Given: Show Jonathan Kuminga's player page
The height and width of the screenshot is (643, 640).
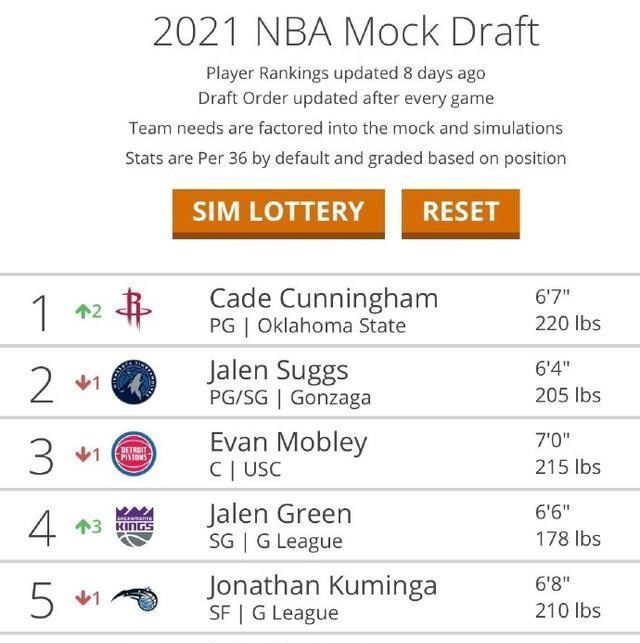Looking at the screenshot, I should (x=322, y=598).
